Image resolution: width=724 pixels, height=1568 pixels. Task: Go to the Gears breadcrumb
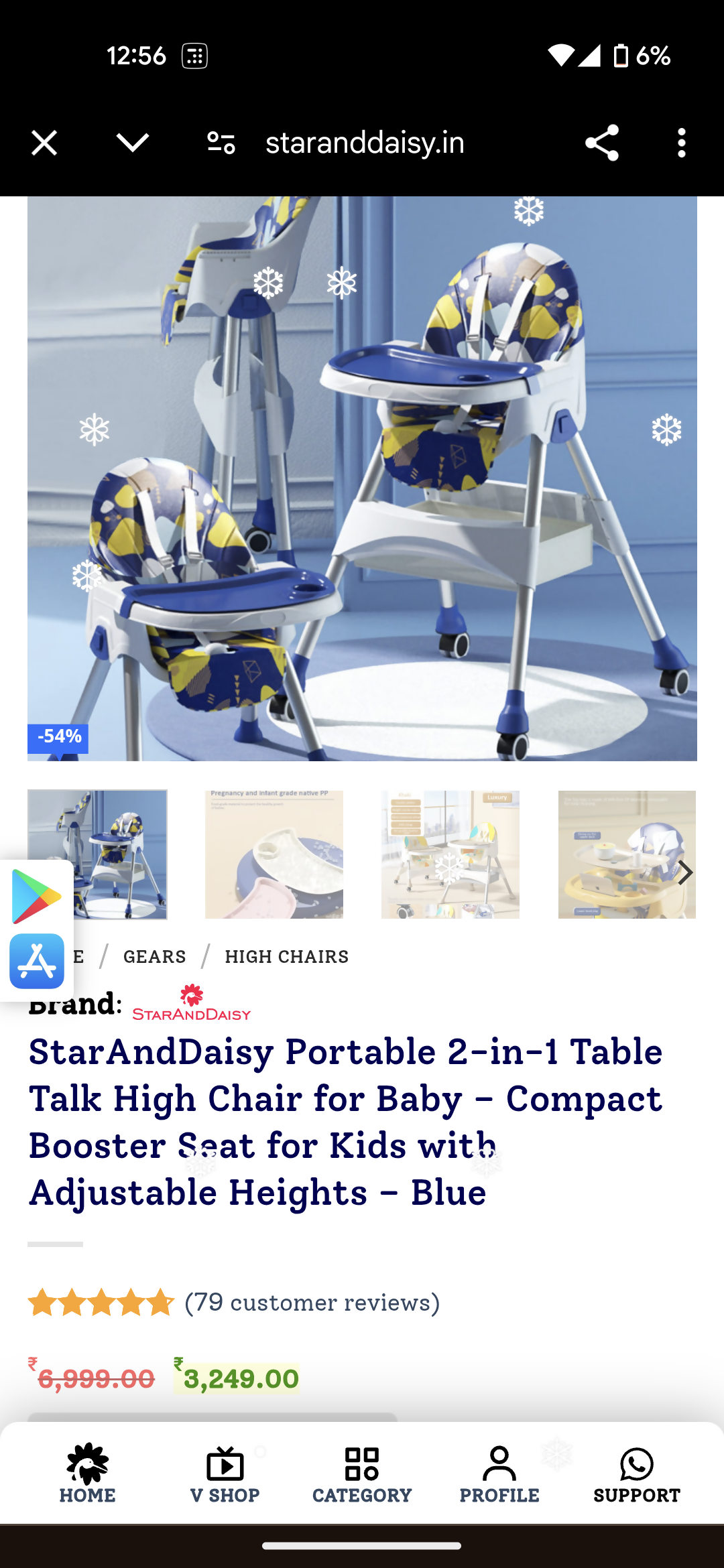(x=154, y=957)
